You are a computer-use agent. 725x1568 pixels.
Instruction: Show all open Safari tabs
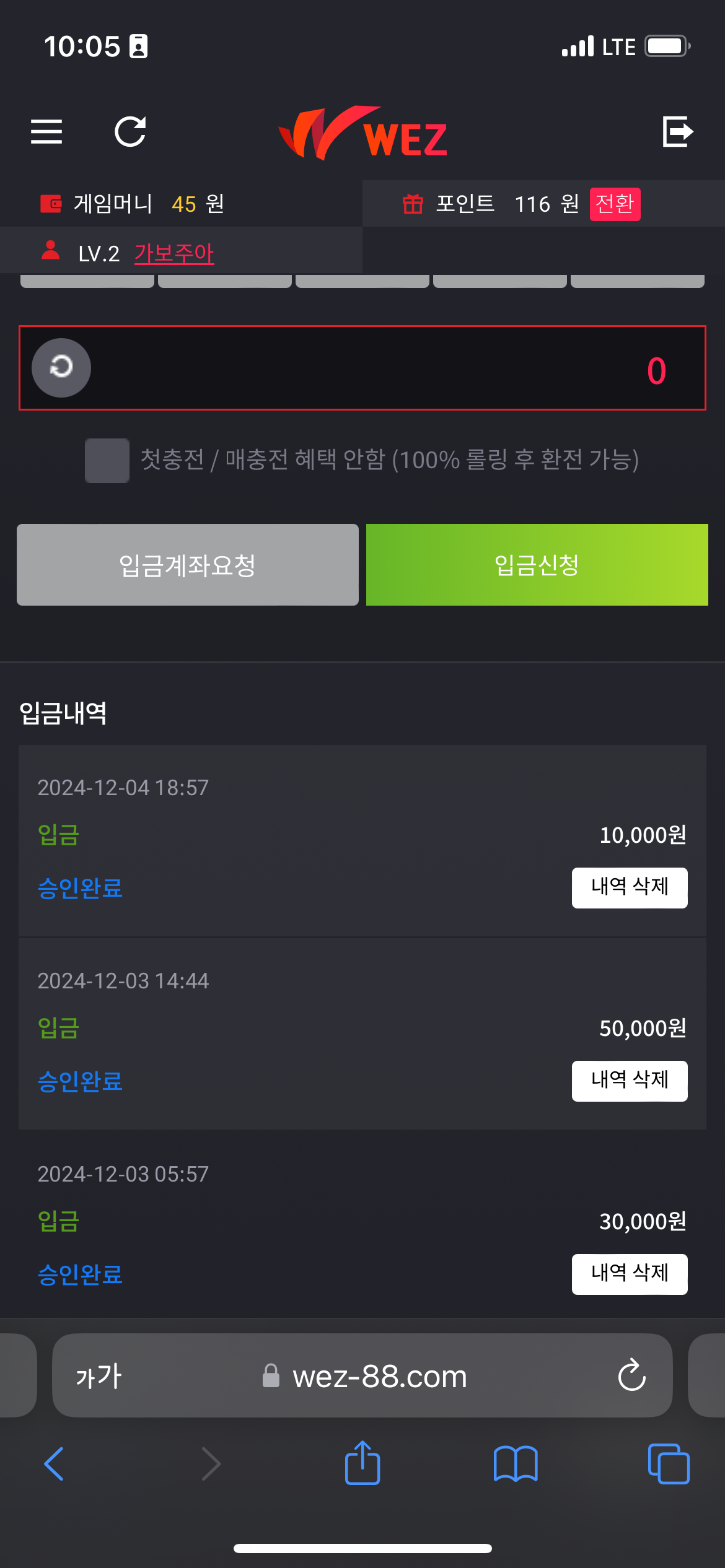pyautogui.click(x=668, y=1464)
